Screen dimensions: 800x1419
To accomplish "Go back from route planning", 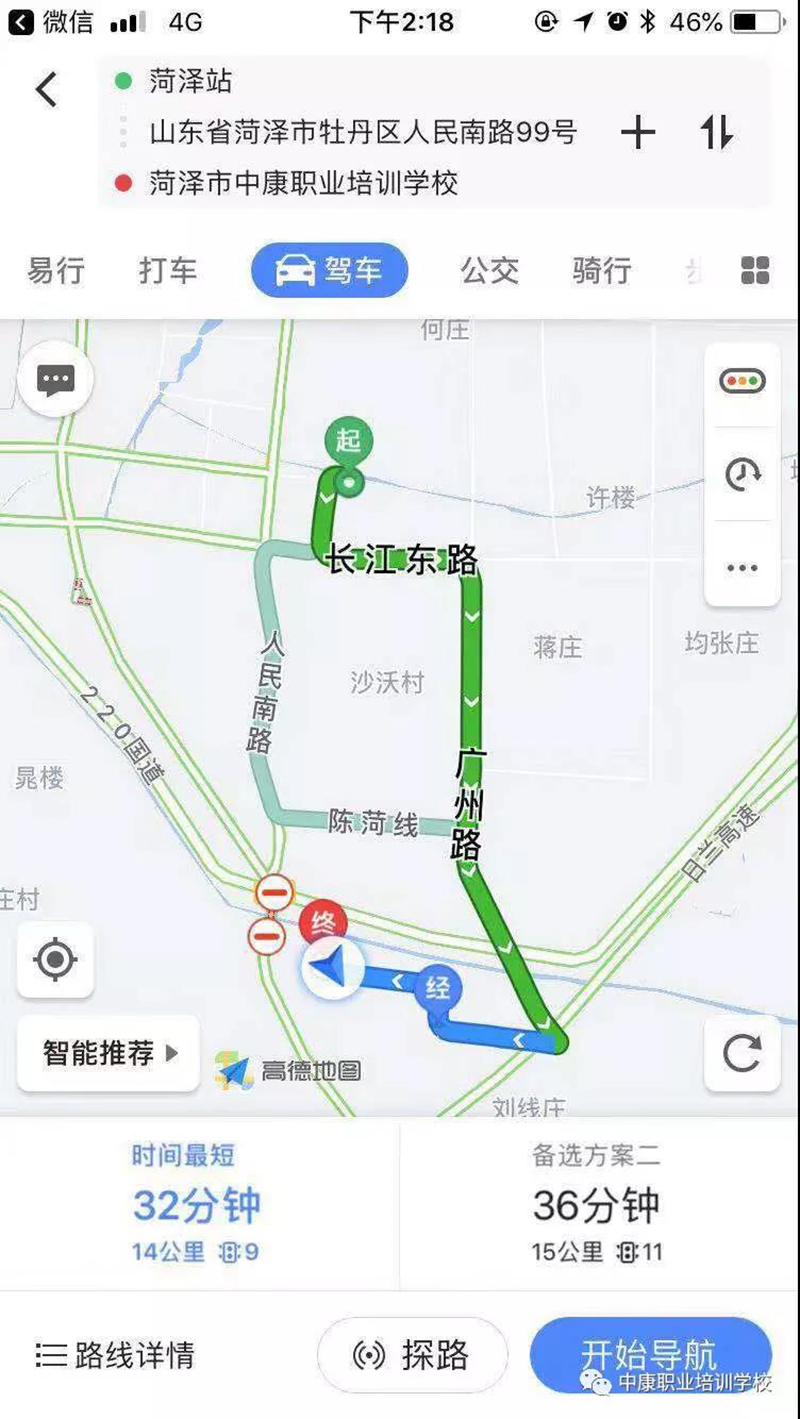I will point(46,90).
